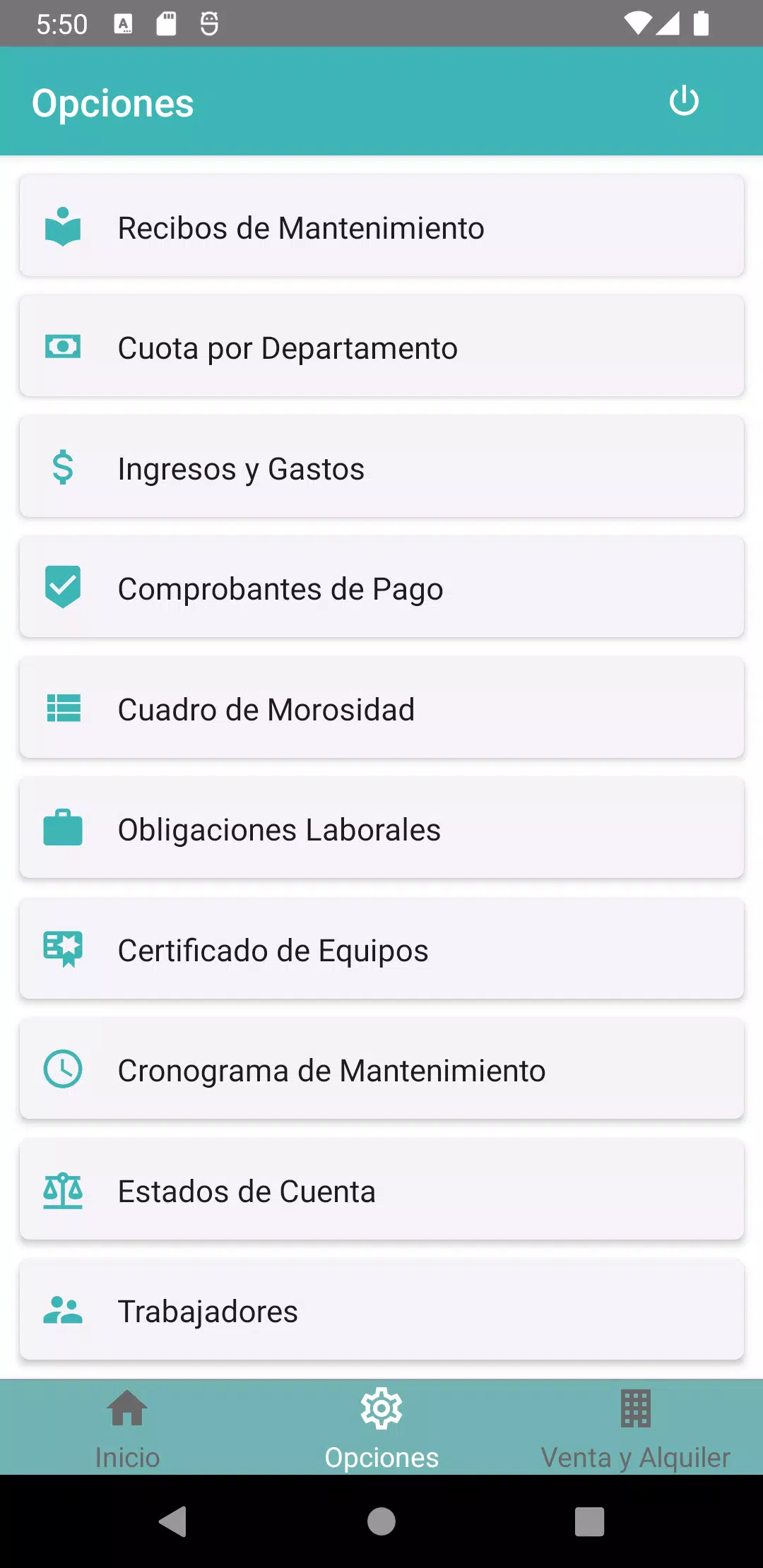Open Comprobantes de Pago

(381, 587)
